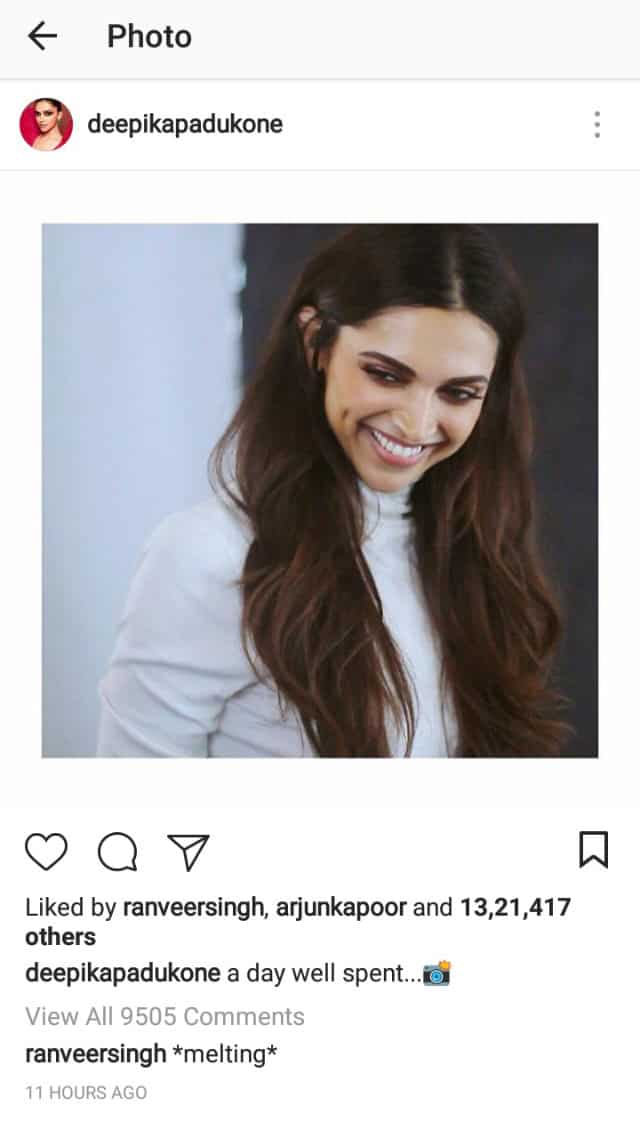
Task: View All 9505 Comments
Action: (165, 1016)
